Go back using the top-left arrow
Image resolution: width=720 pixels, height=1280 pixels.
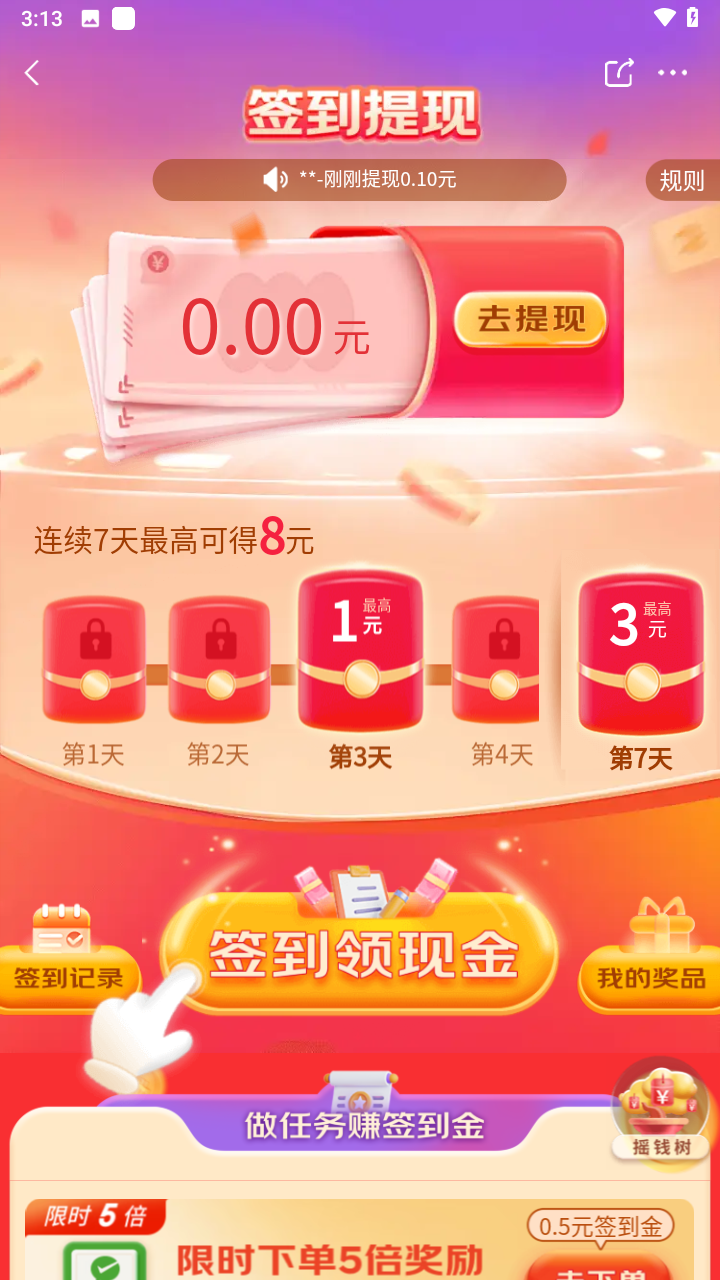click(x=32, y=73)
